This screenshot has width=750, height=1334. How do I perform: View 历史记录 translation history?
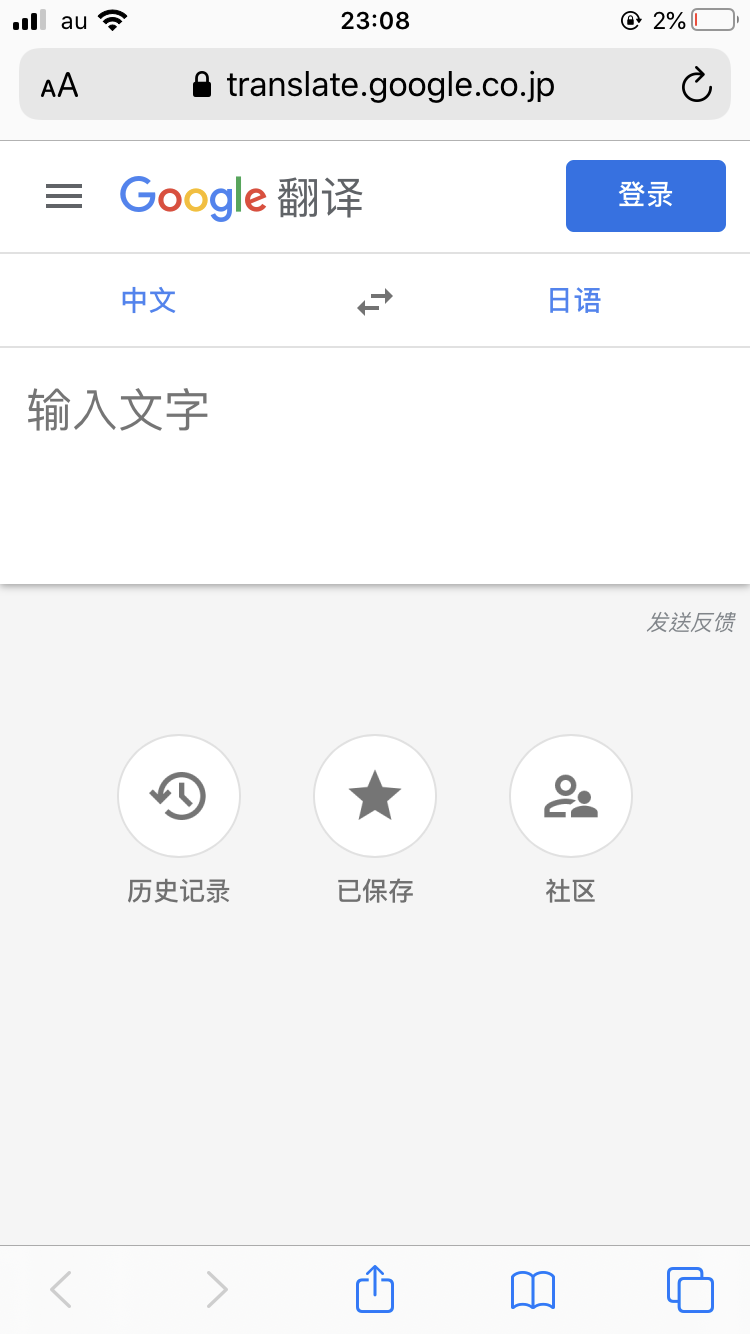[x=179, y=797]
